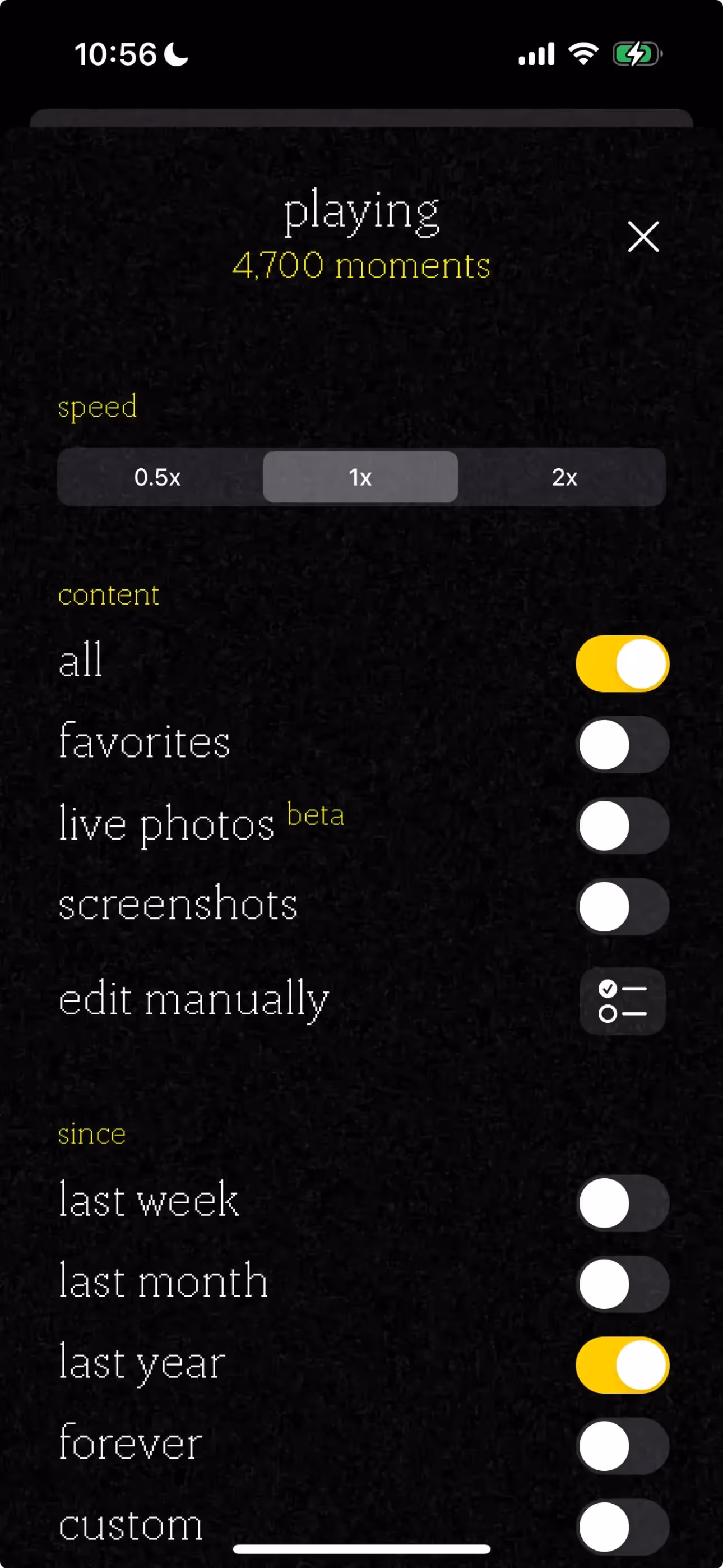Turn off the all content toggle
Screen dimensions: 723x1568
(x=622, y=663)
